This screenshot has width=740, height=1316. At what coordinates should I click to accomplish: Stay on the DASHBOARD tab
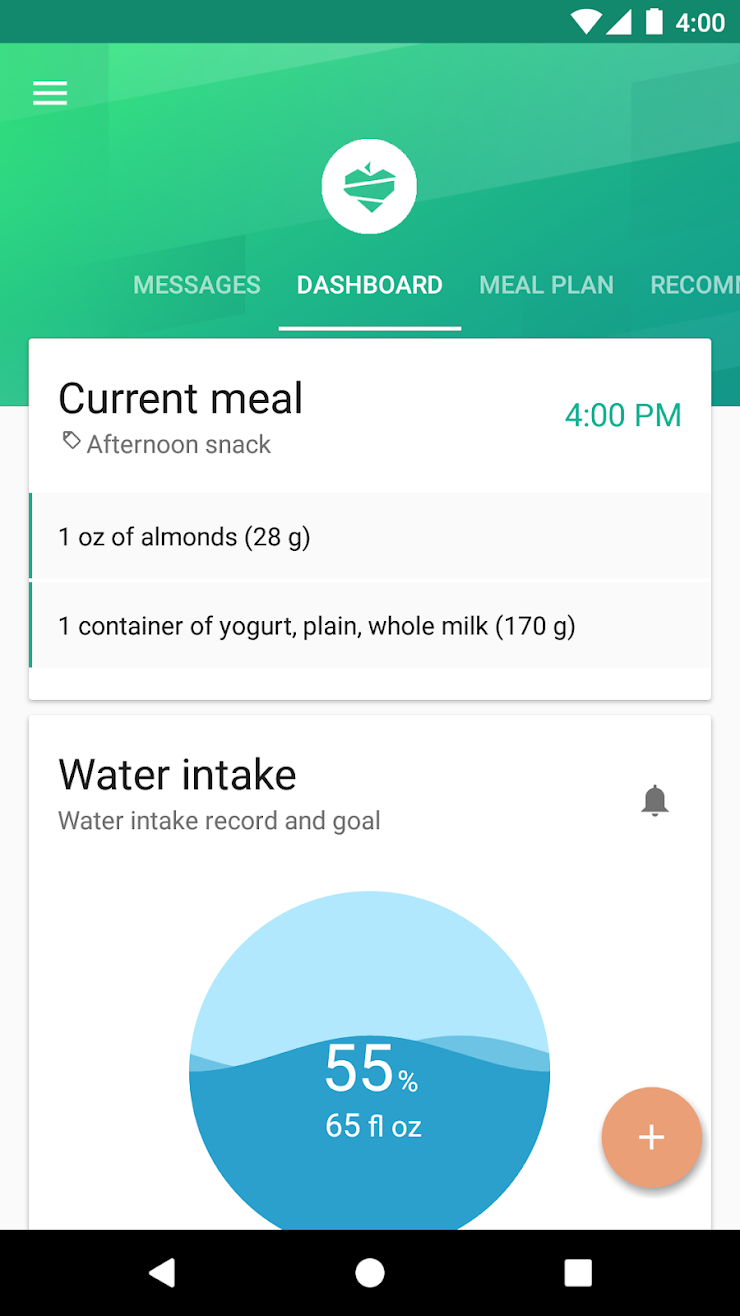tap(369, 284)
